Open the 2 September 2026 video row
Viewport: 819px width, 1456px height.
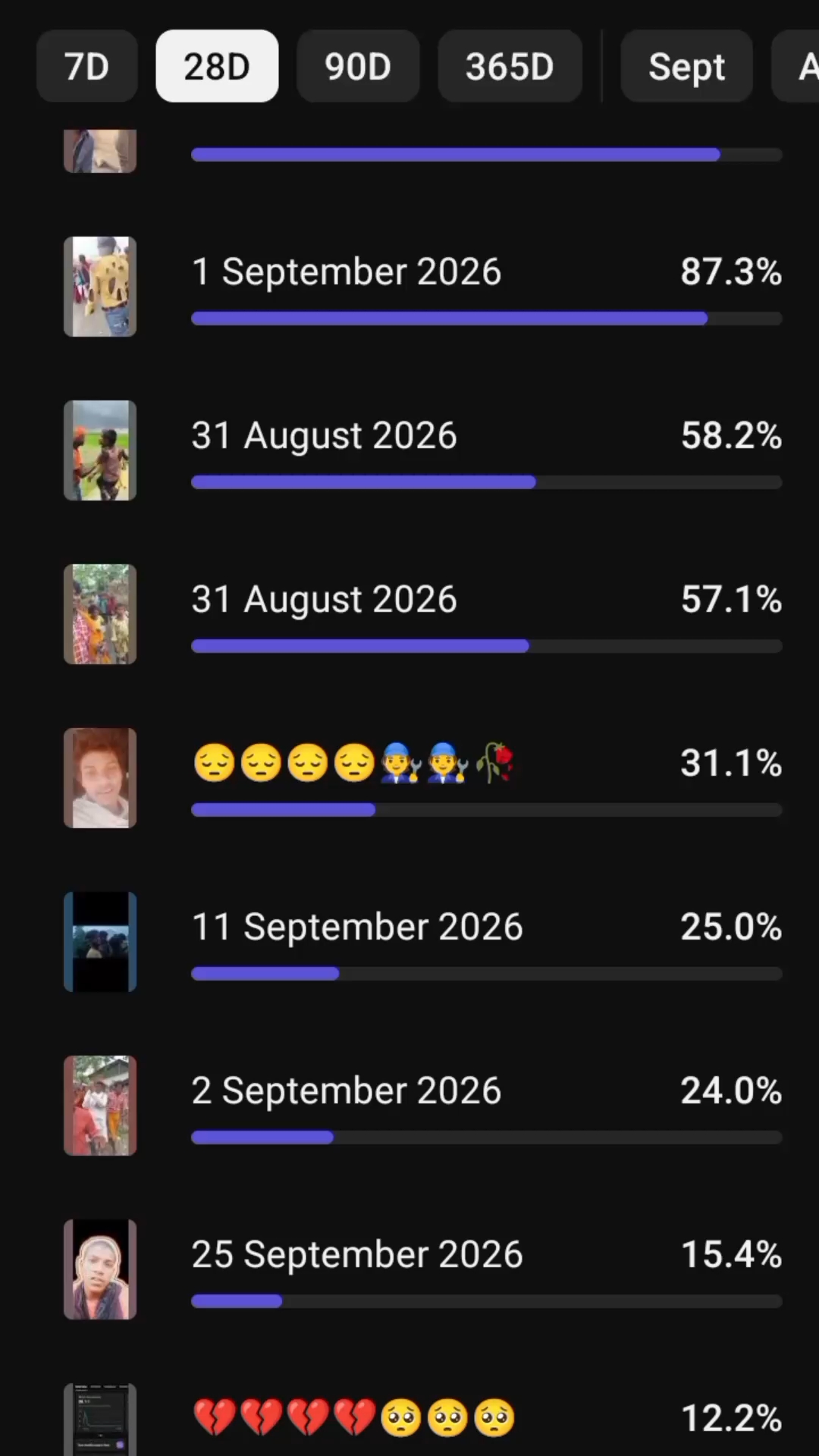click(422, 1106)
